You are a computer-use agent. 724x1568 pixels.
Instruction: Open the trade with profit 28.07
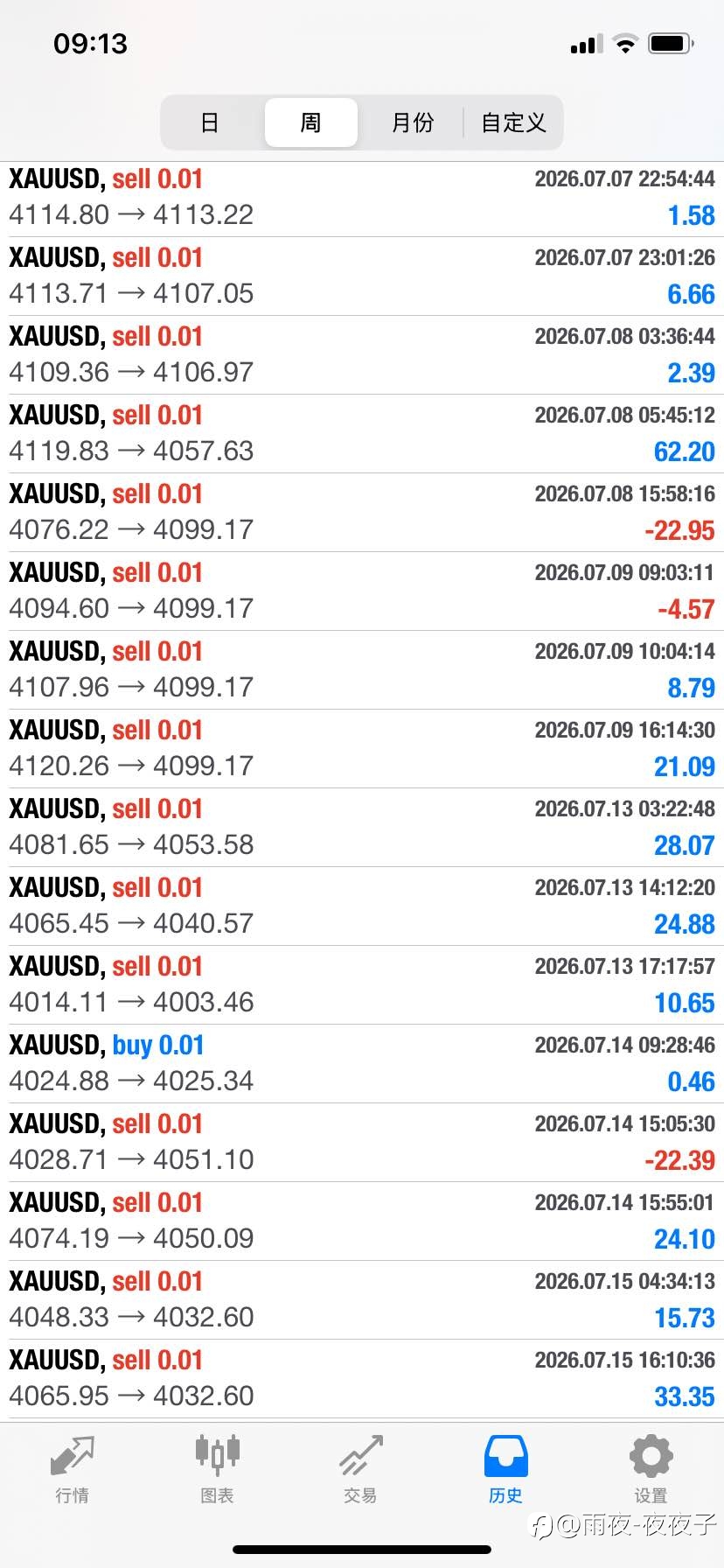362,828
